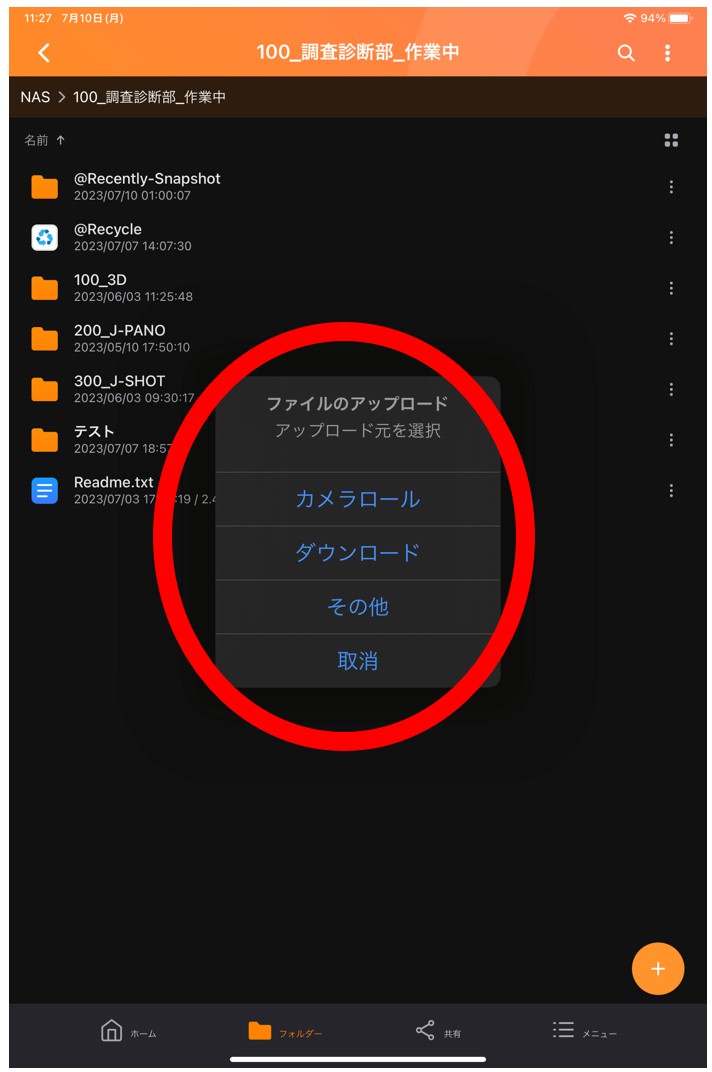The height and width of the screenshot is (1072, 712).
Task: Add a new item with plus button
Action: point(658,969)
